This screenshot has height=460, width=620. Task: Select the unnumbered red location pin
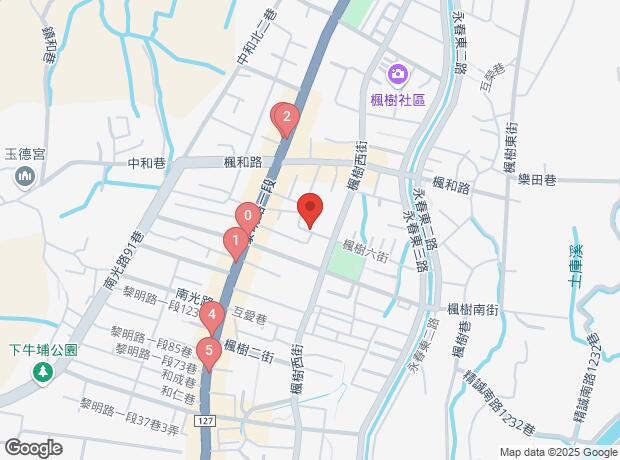pyautogui.click(x=310, y=208)
